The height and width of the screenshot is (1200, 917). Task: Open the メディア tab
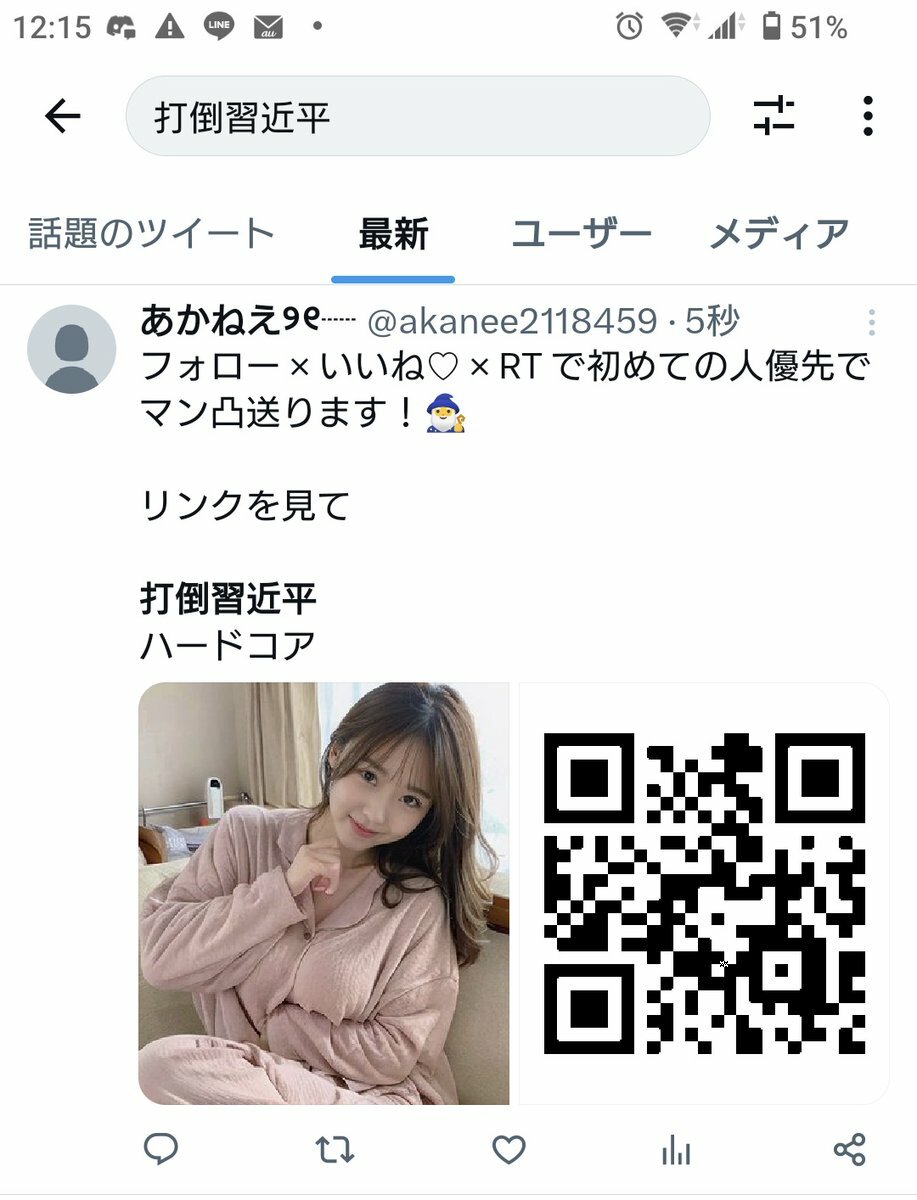point(779,234)
